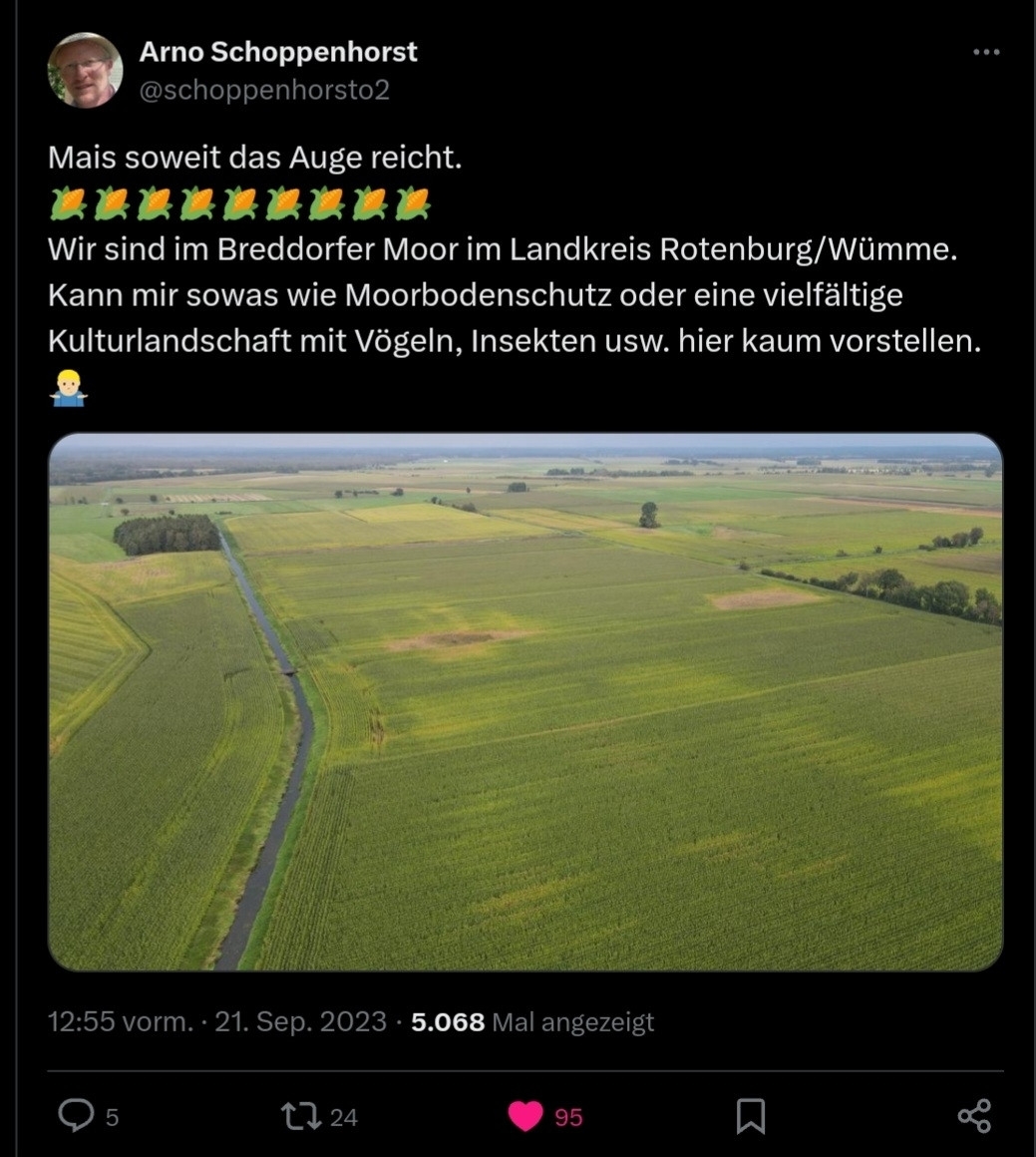Open the @schoppenhorsto2 handle

tap(264, 90)
